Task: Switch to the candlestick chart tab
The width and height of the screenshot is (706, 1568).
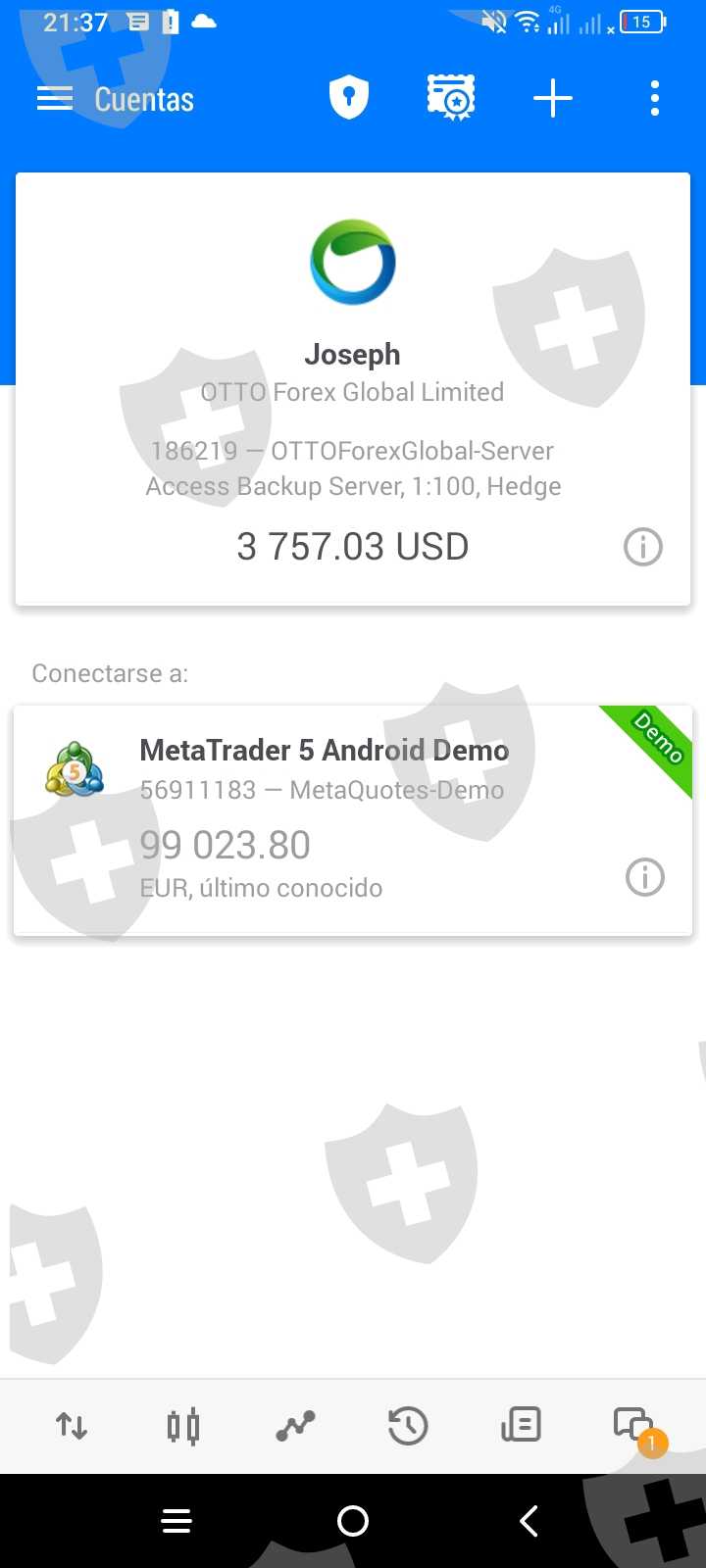Action: 183,1426
